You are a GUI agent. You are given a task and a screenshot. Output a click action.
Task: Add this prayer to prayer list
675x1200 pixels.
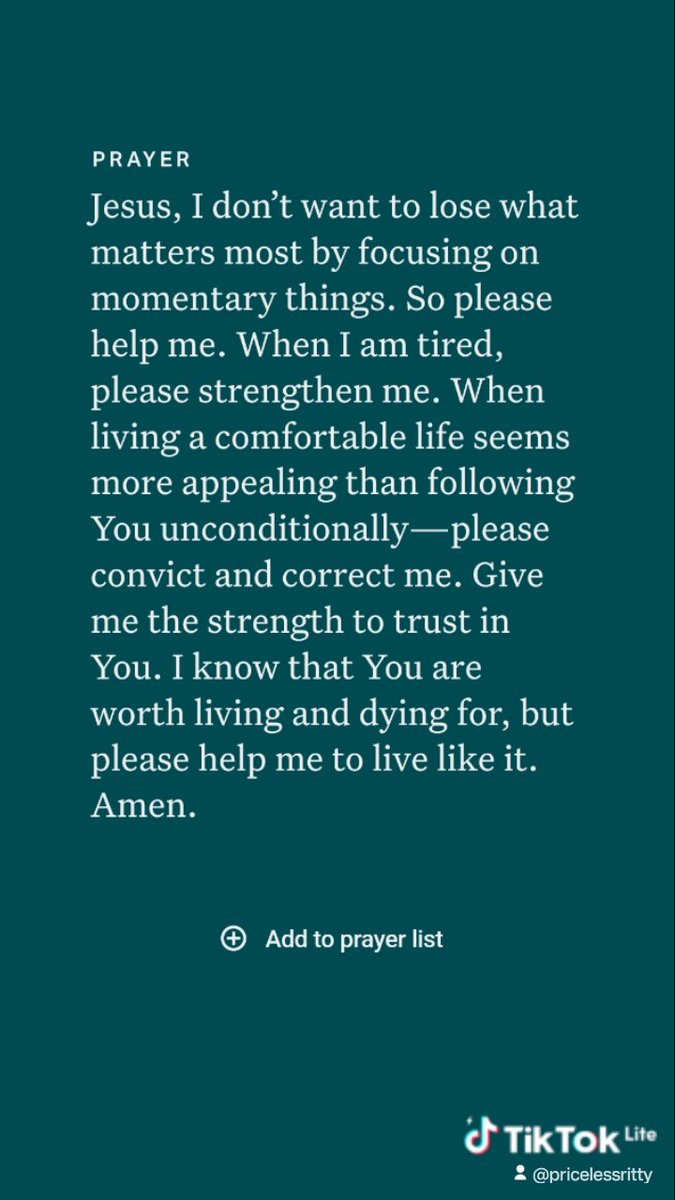point(332,939)
